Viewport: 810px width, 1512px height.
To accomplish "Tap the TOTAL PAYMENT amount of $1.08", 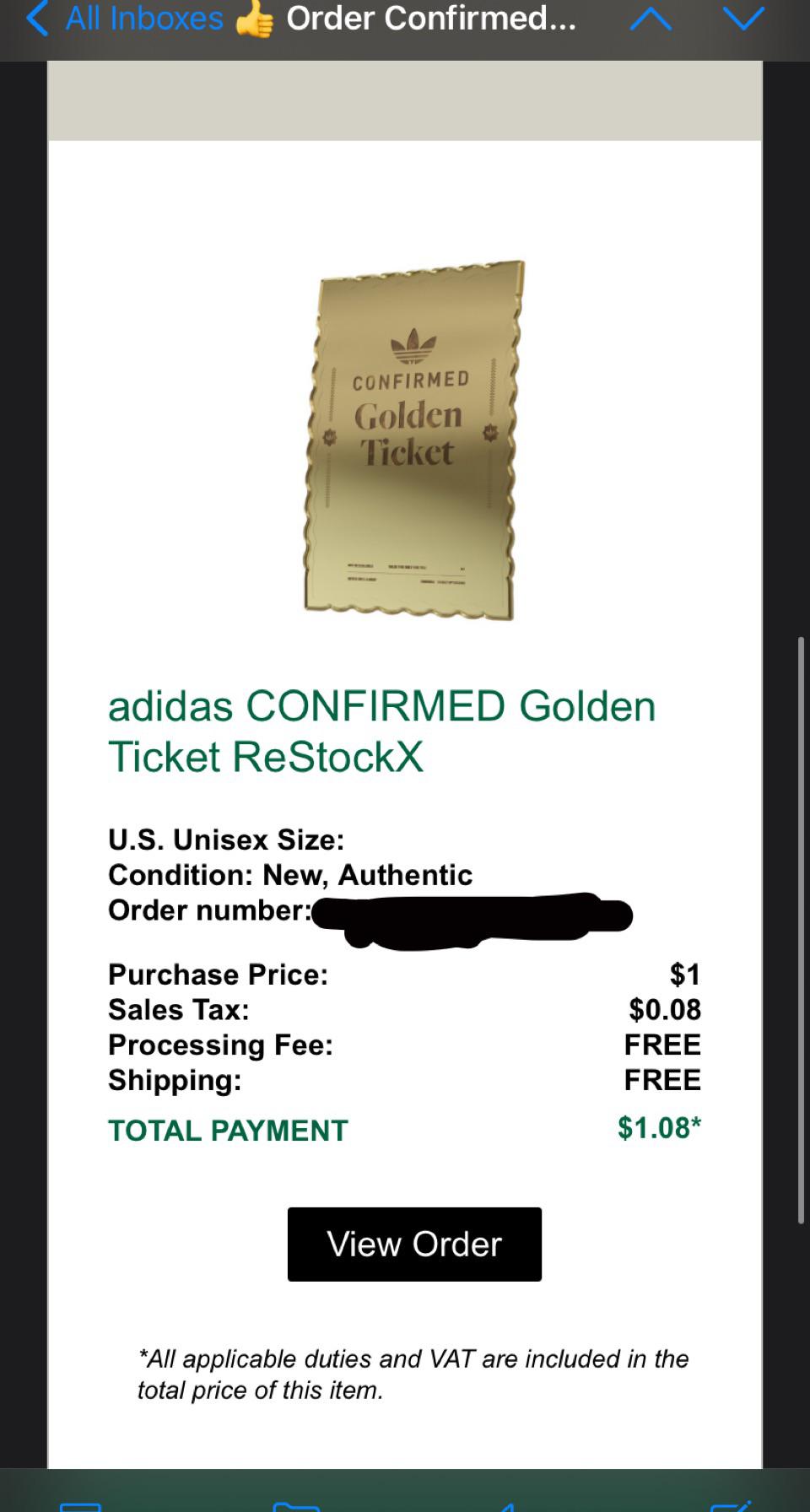I will [x=658, y=1127].
